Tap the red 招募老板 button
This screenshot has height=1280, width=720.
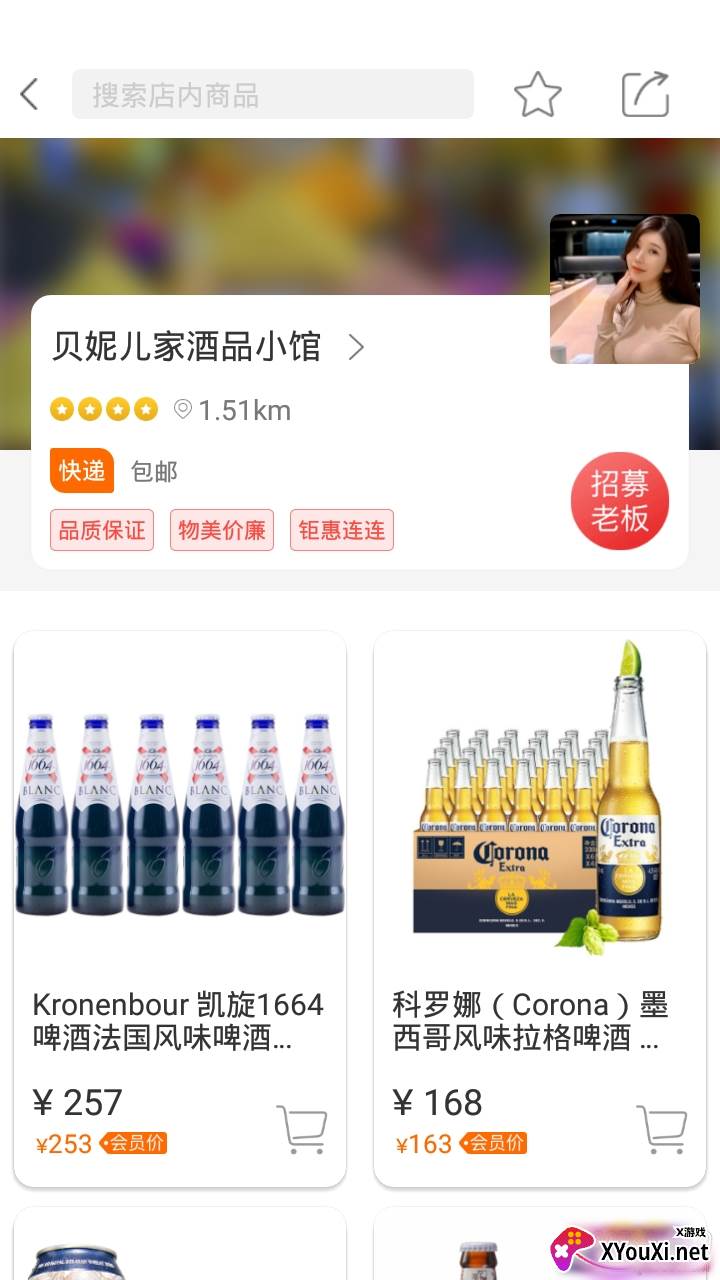point(619,501)
